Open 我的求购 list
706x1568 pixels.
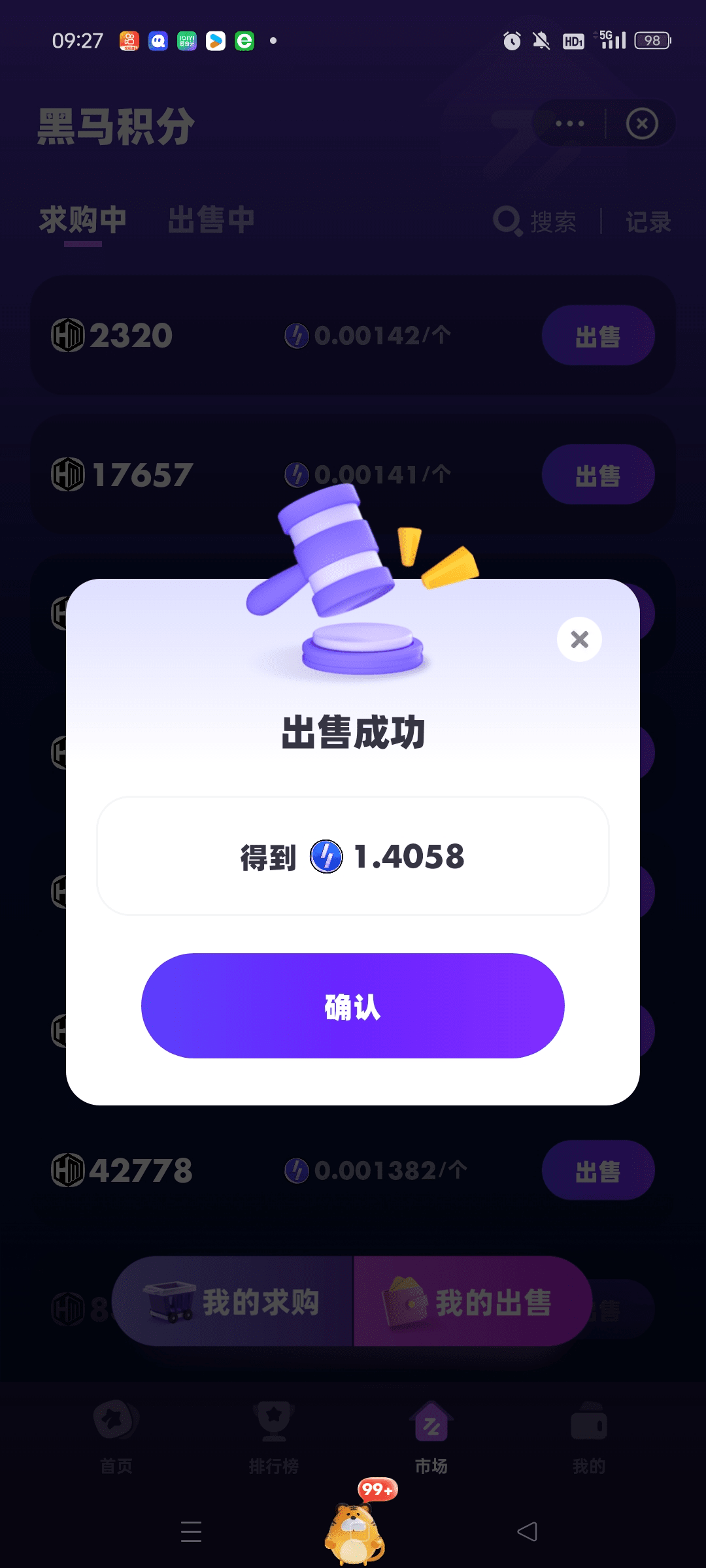(233, 1301)
